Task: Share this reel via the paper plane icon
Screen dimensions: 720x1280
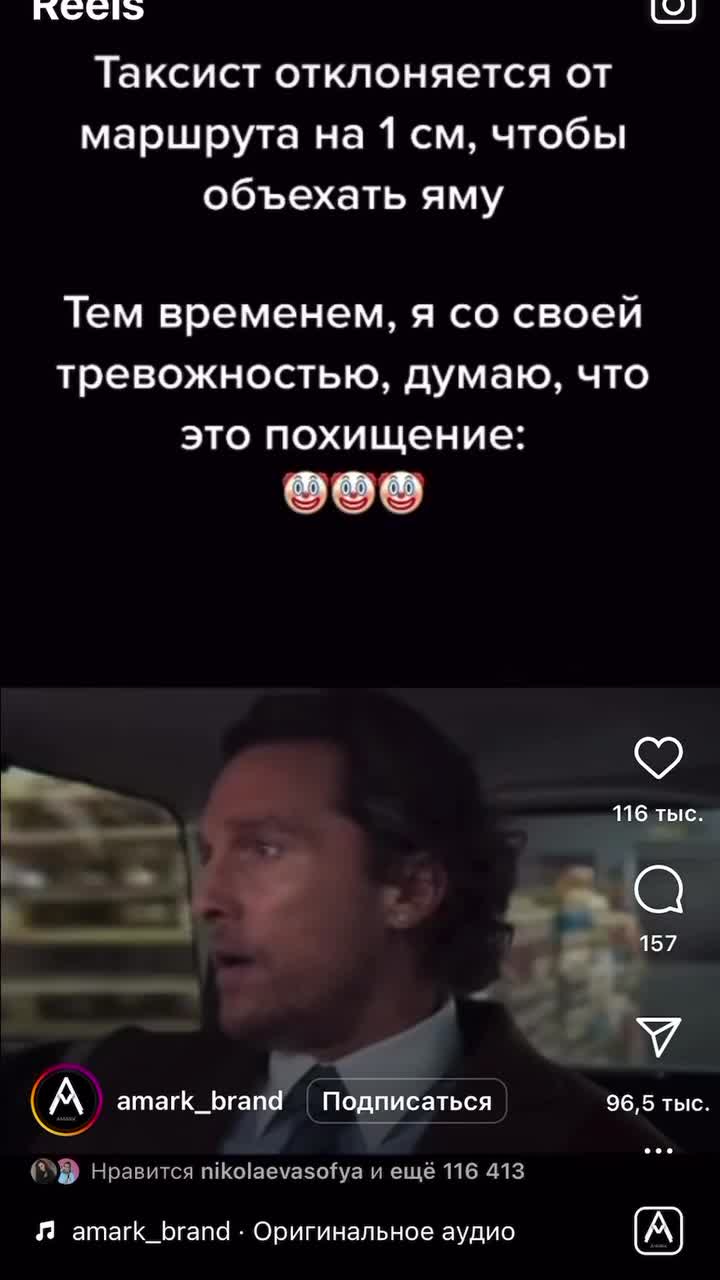Action: coord(658,1037)
